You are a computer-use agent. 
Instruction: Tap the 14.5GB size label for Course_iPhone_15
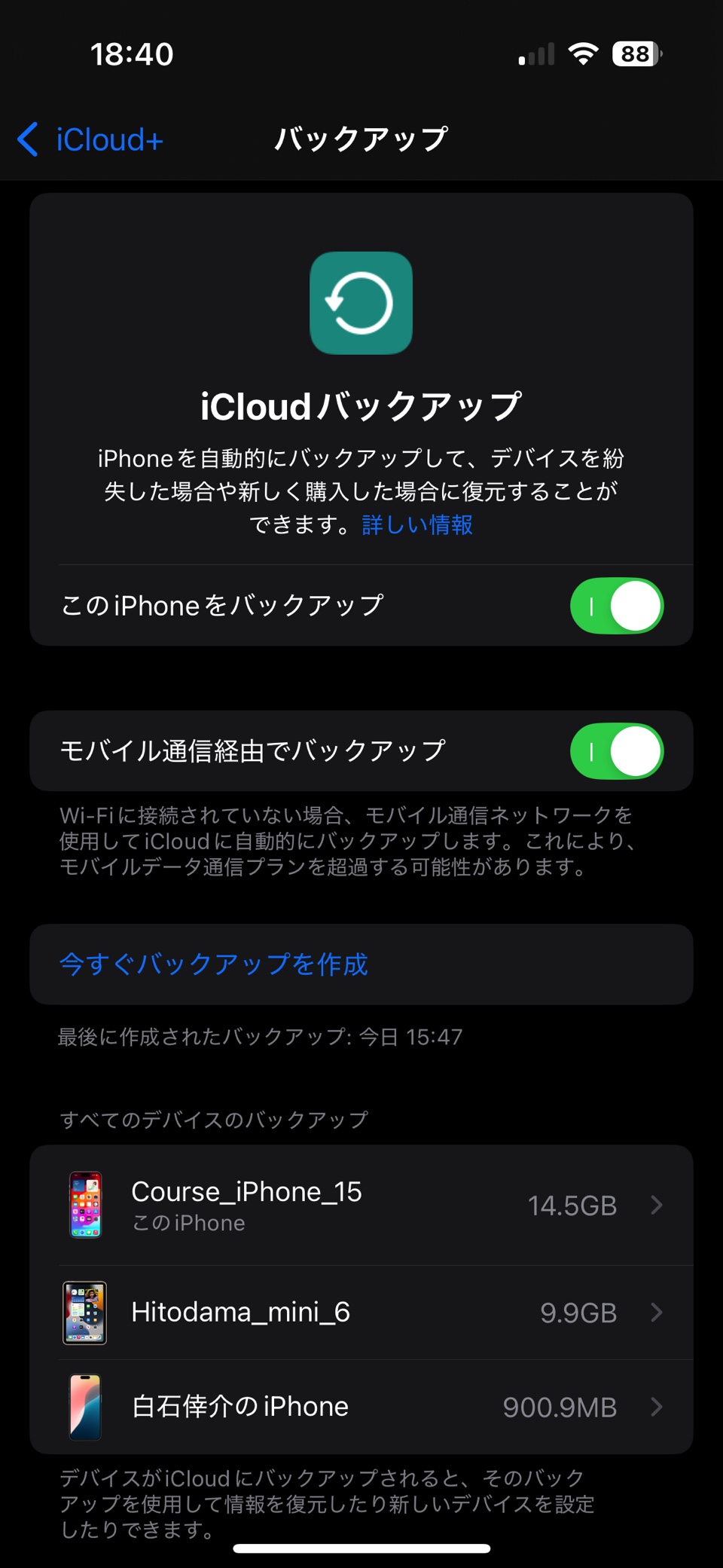[x=572, y=1205]
